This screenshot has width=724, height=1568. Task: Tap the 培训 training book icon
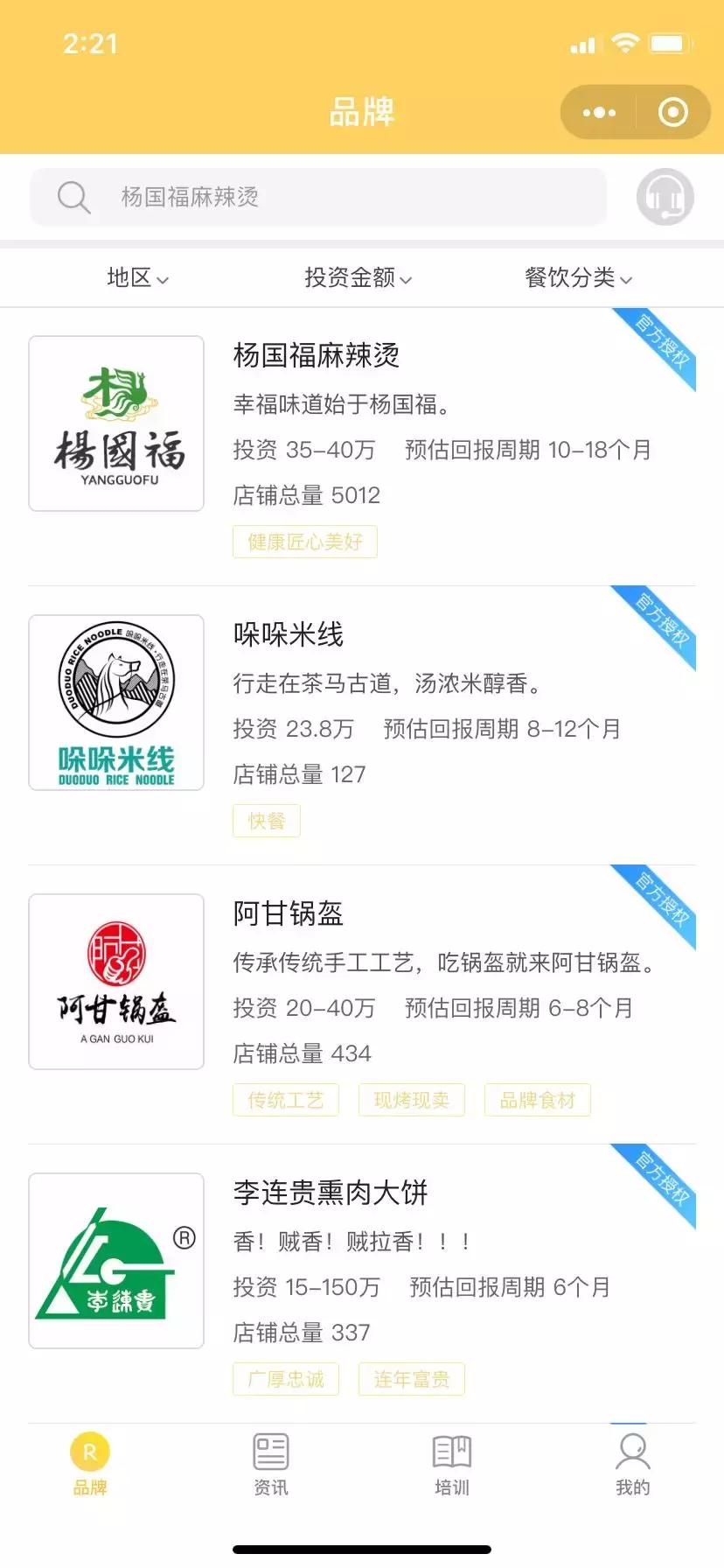pyautogui.click(x=451, y=1450)
